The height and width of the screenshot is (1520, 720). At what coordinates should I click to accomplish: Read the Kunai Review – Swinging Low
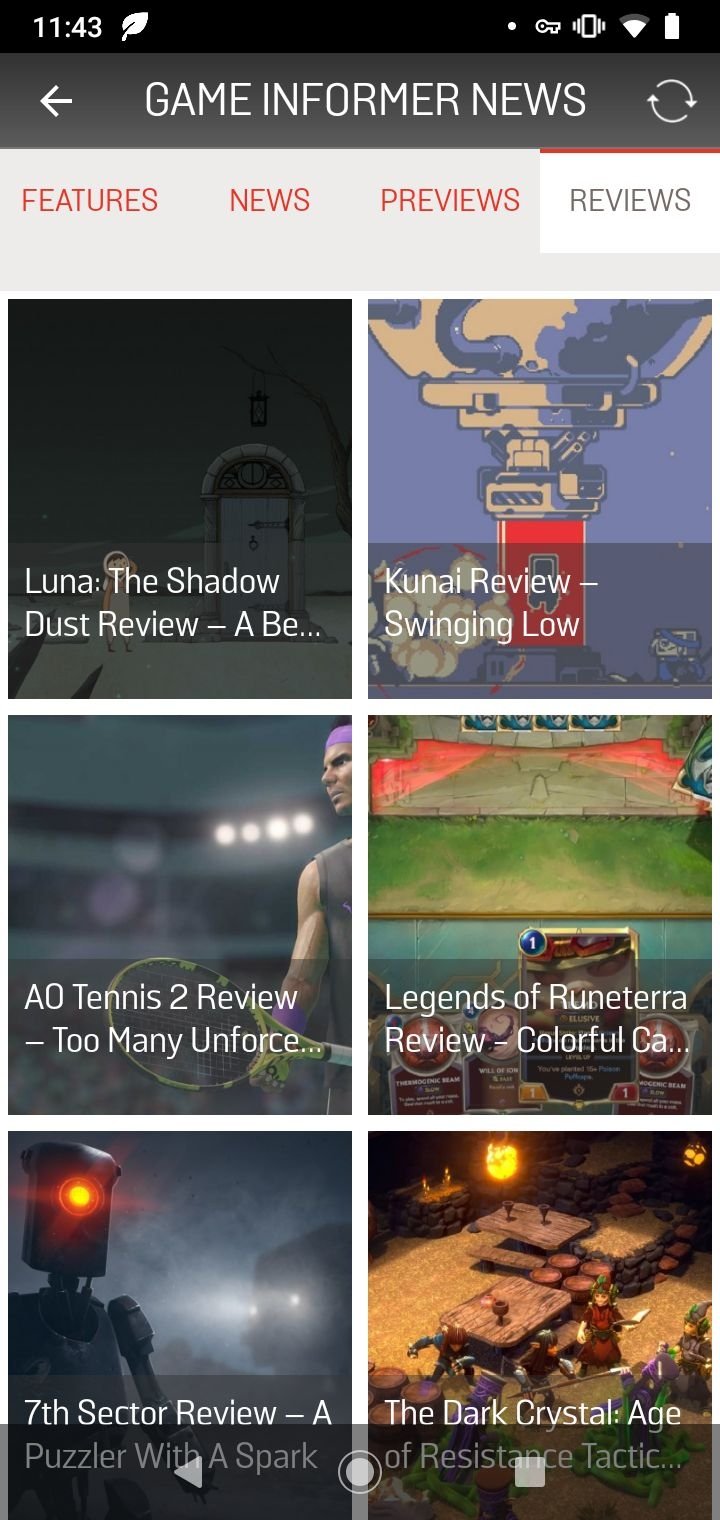pos(540,498)
